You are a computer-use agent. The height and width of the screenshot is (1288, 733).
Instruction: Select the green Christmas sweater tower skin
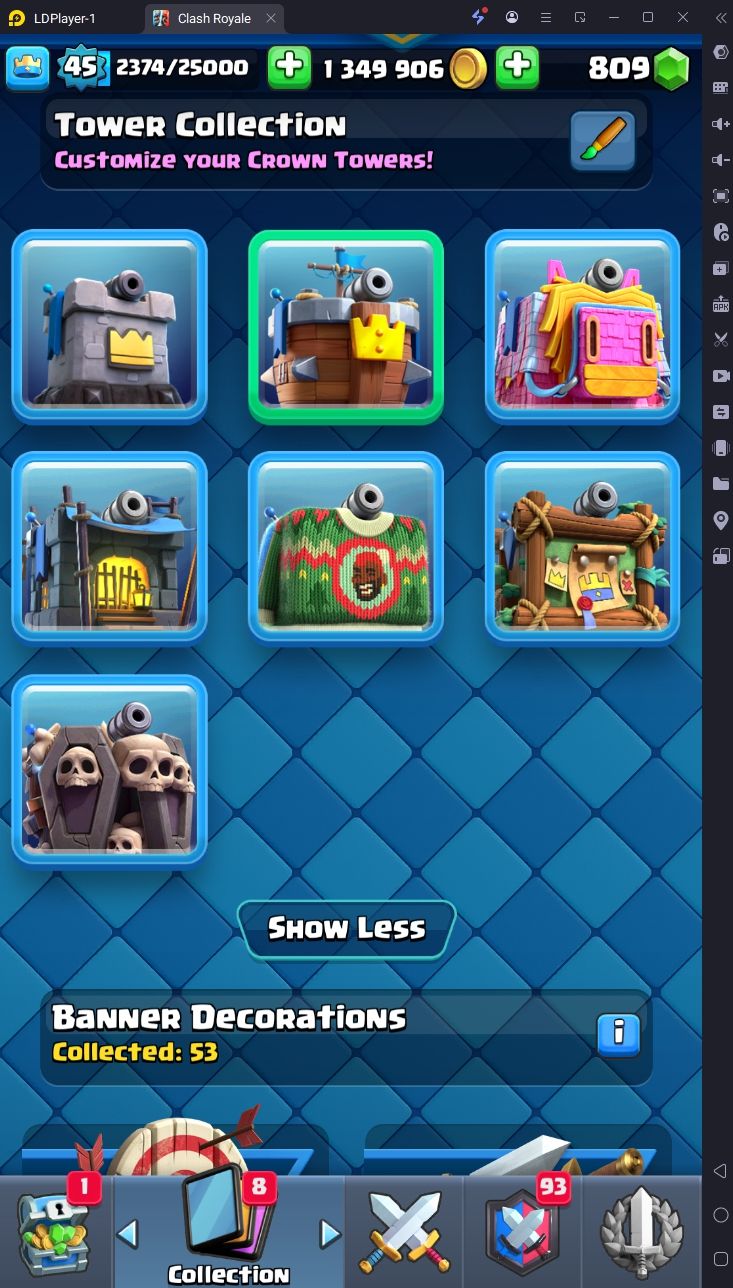[x=346, y=547]
